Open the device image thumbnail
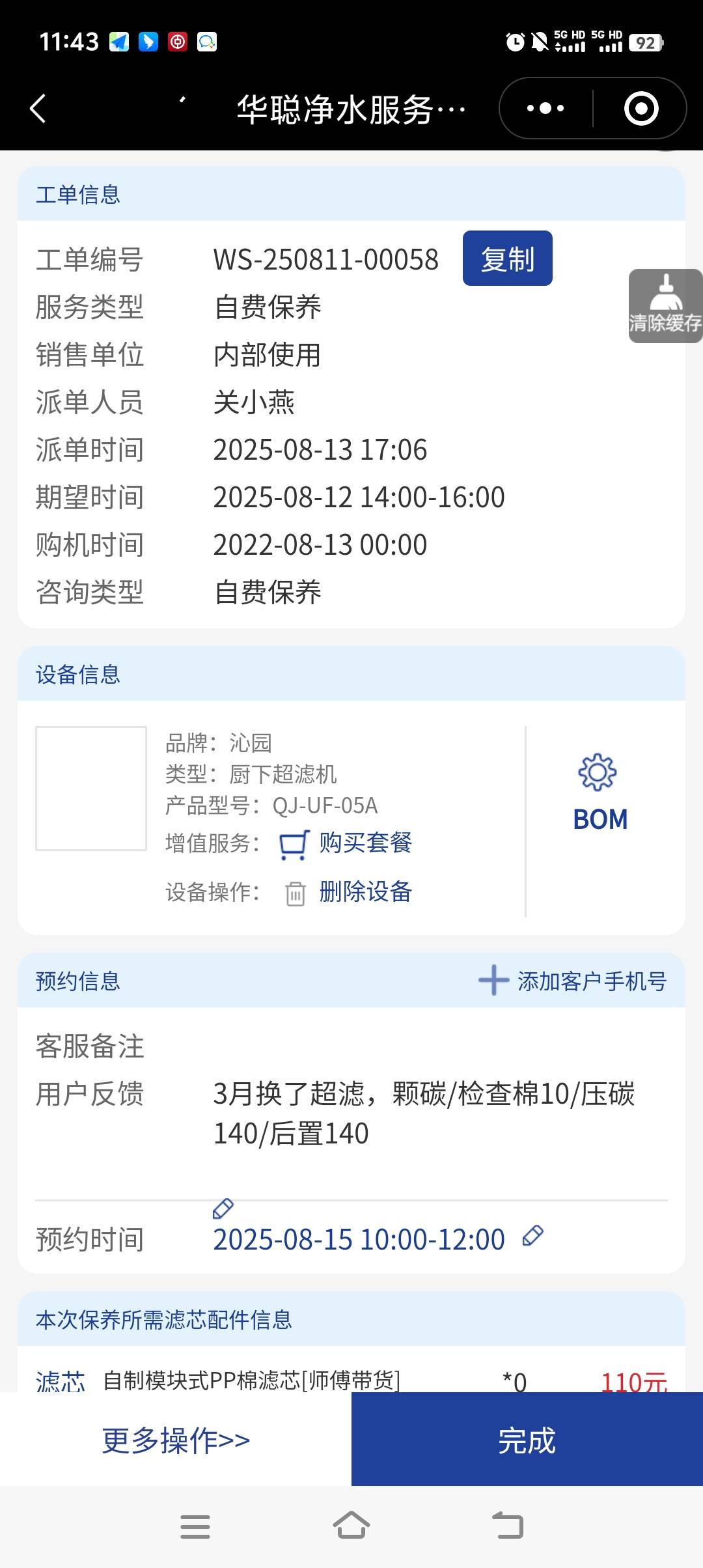 pyautogui.click(x=91, y=789)
